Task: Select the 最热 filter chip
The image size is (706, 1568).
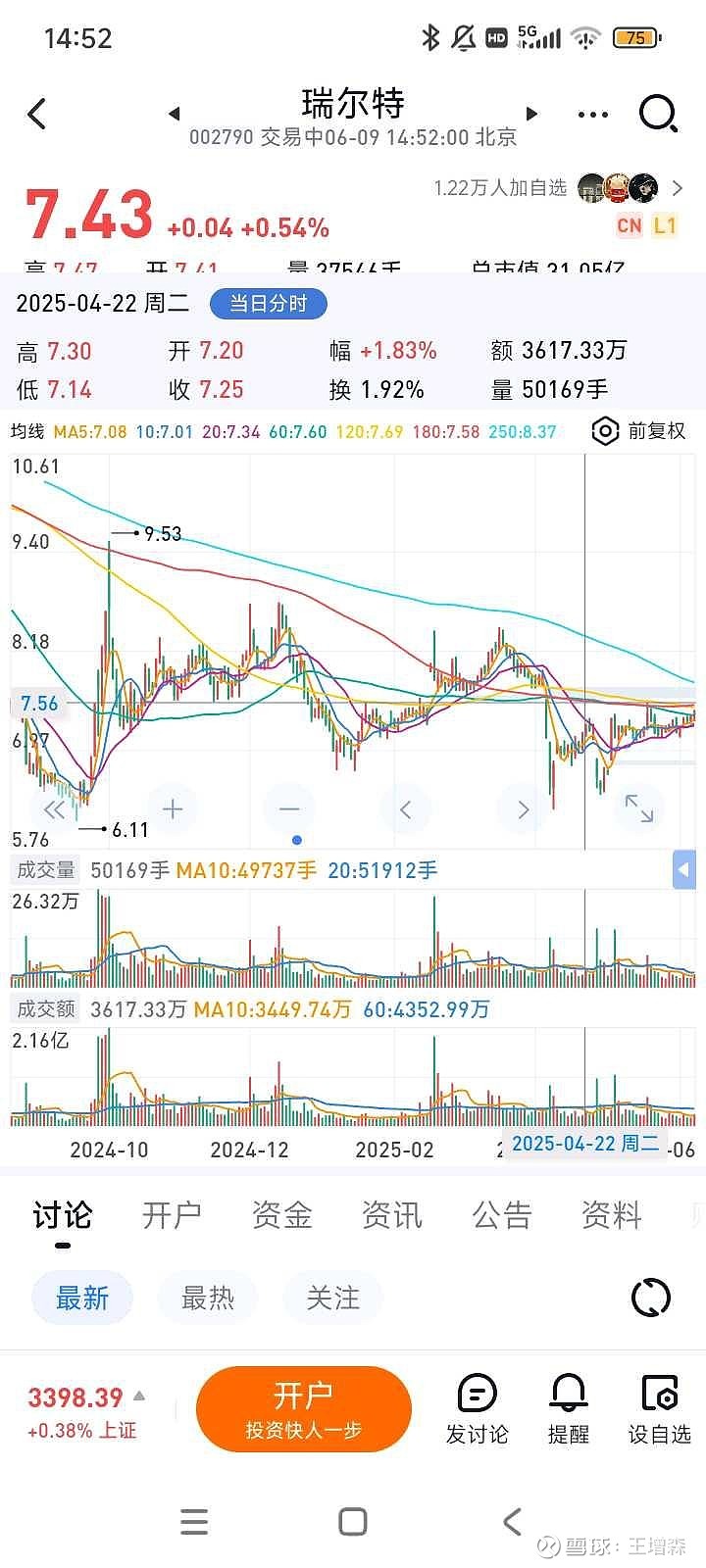Action: pyautogui.click(x=207, y=1298)
